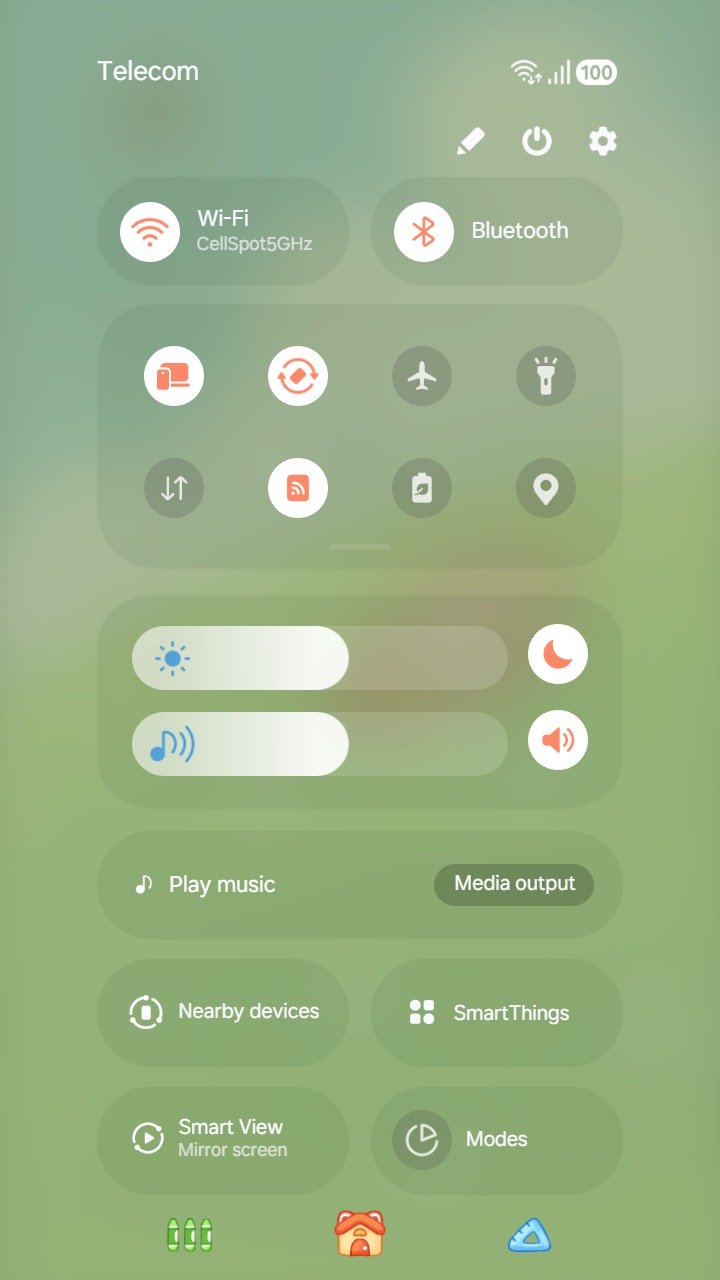Toggle the moon dark mode button
Screen dimensions: 720x1280
click(x=558, y=654)
